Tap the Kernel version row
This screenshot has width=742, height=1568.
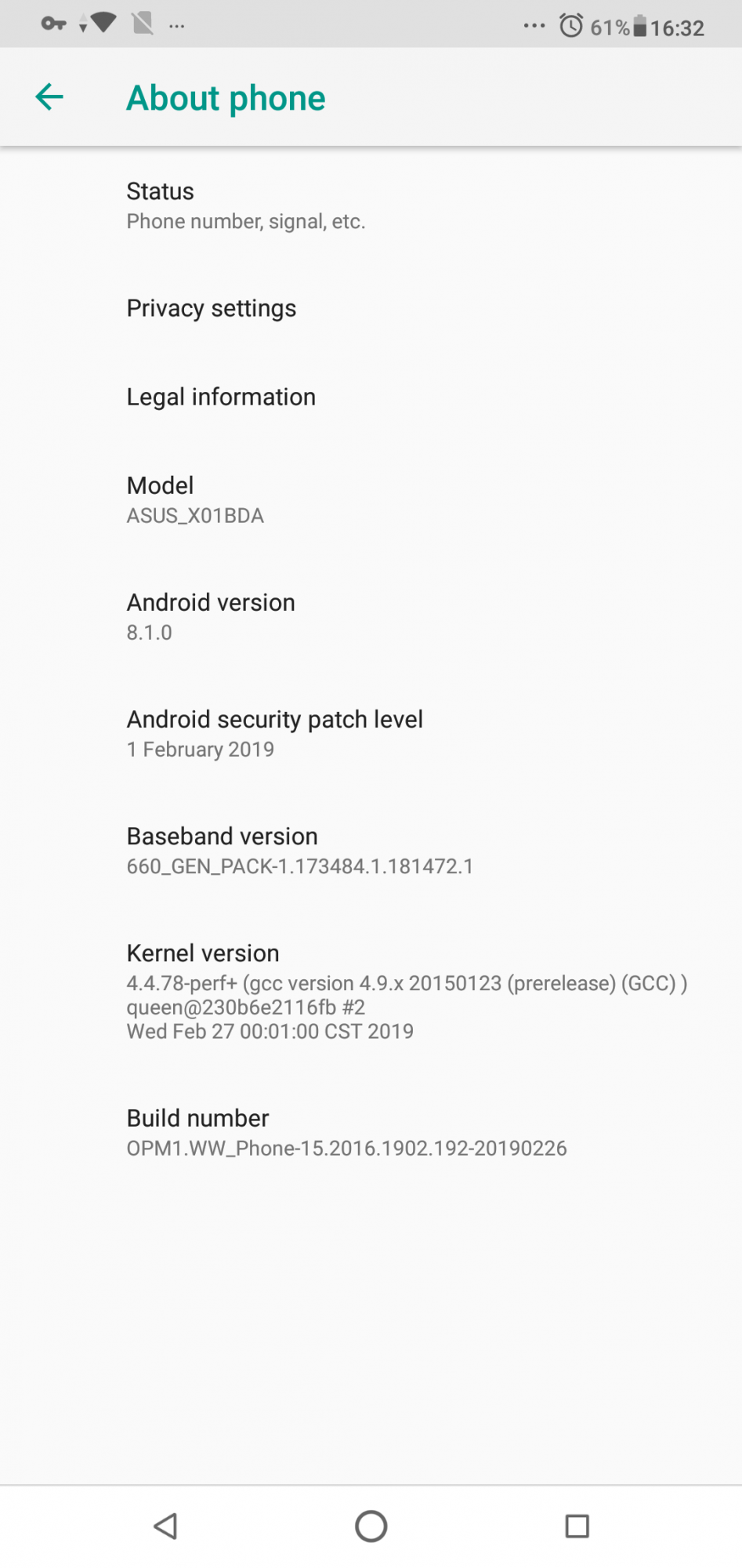click(x=371, y=991)
